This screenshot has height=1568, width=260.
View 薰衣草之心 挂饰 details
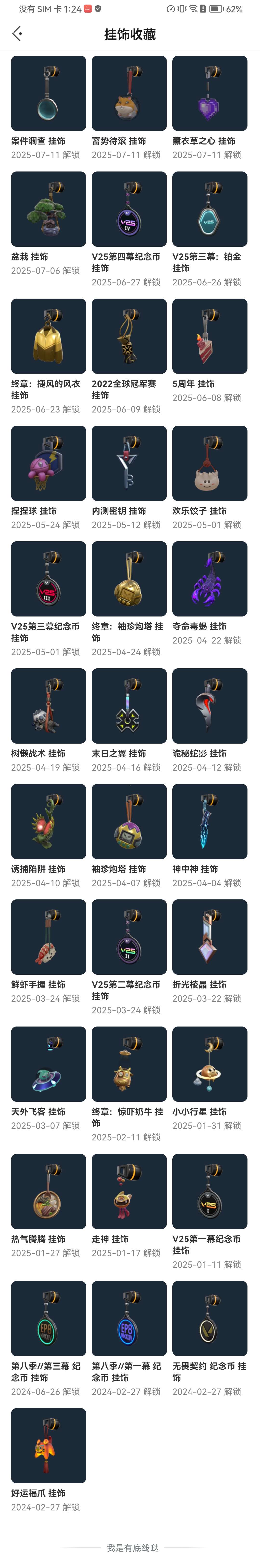pyautogui.click(x=210, y=93)
